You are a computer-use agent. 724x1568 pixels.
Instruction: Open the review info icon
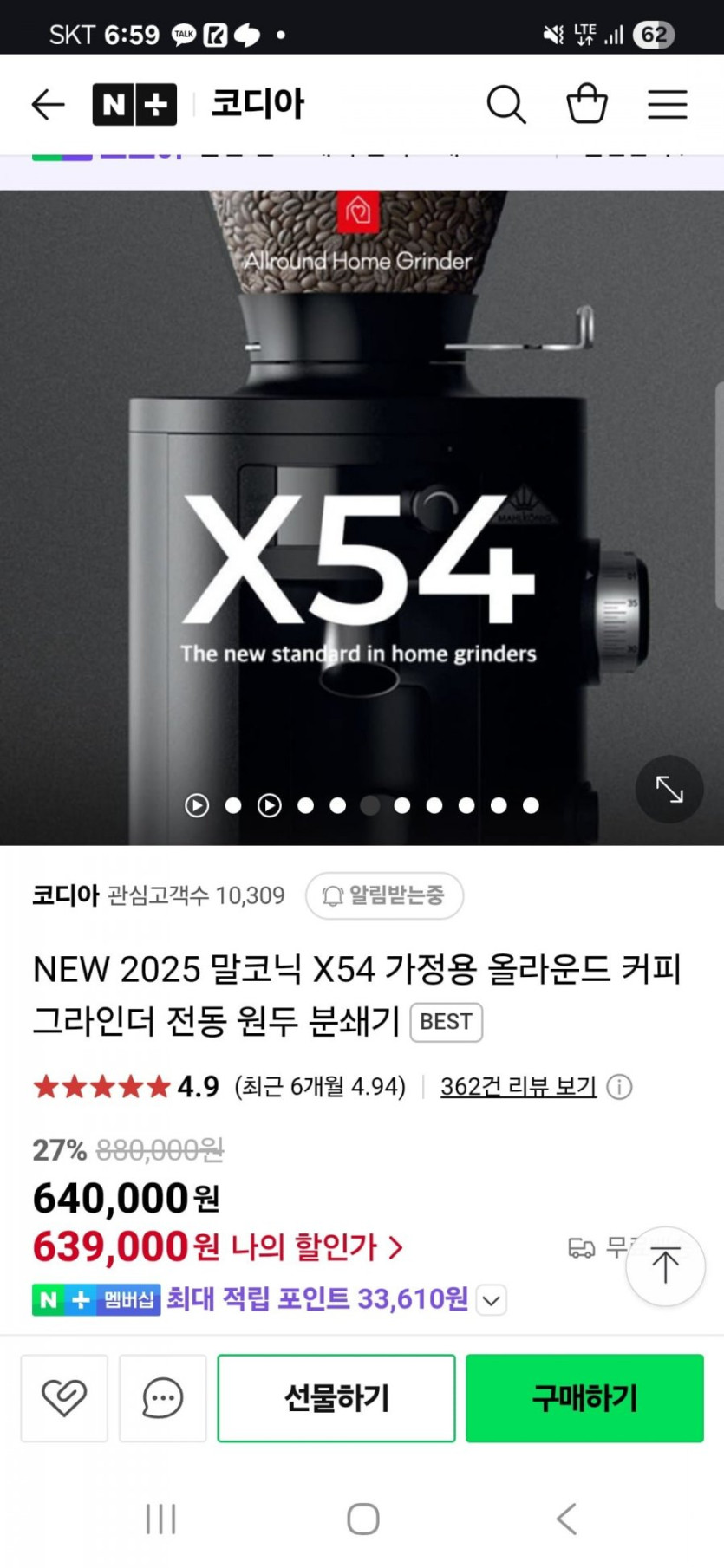[x=619, y=1087]
